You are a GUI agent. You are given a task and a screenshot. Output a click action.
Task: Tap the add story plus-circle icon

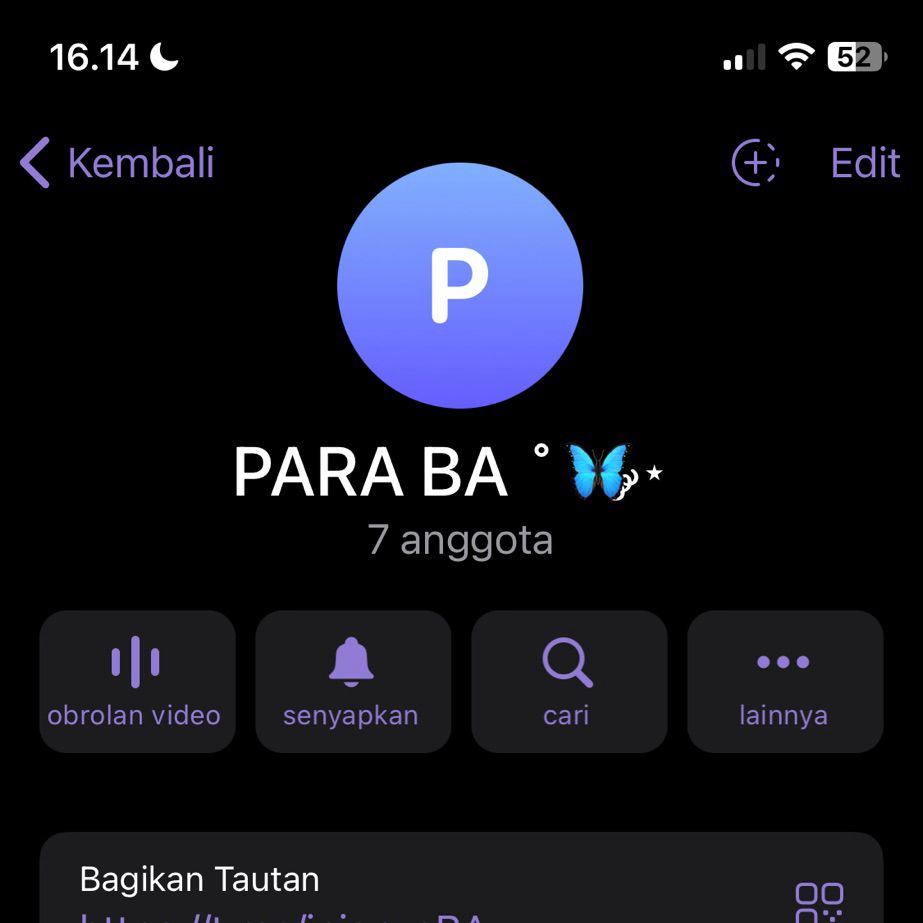click(755, 163)
